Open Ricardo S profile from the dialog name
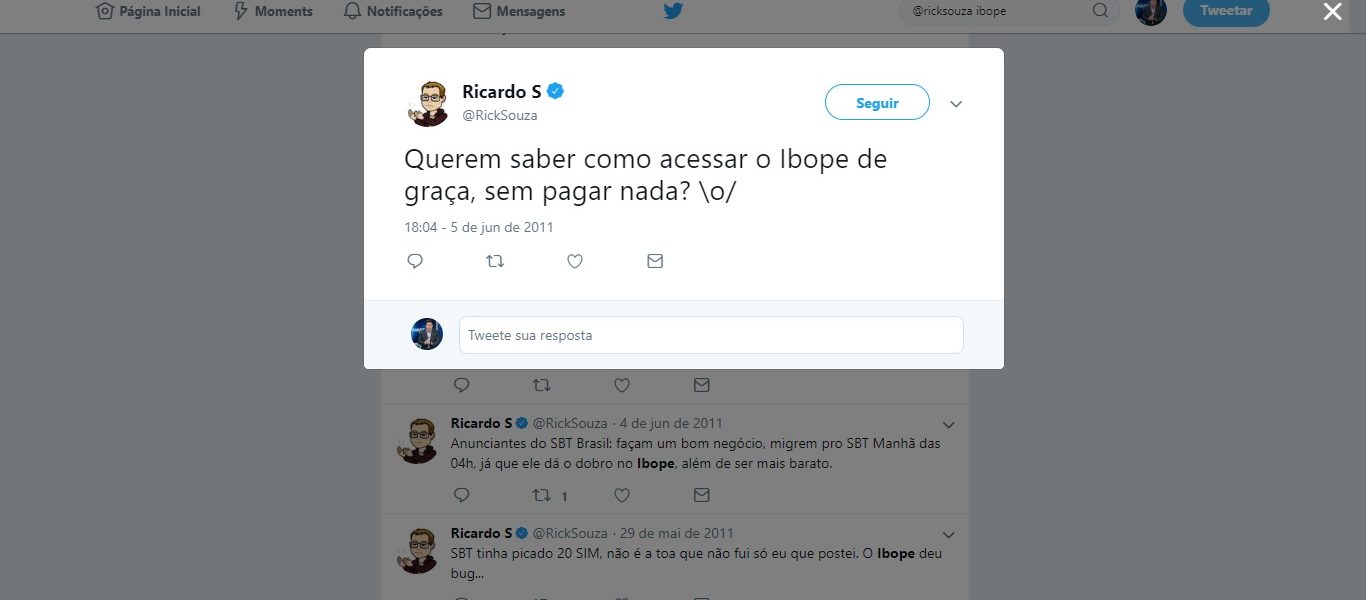1366x600 pixels. 501,92
